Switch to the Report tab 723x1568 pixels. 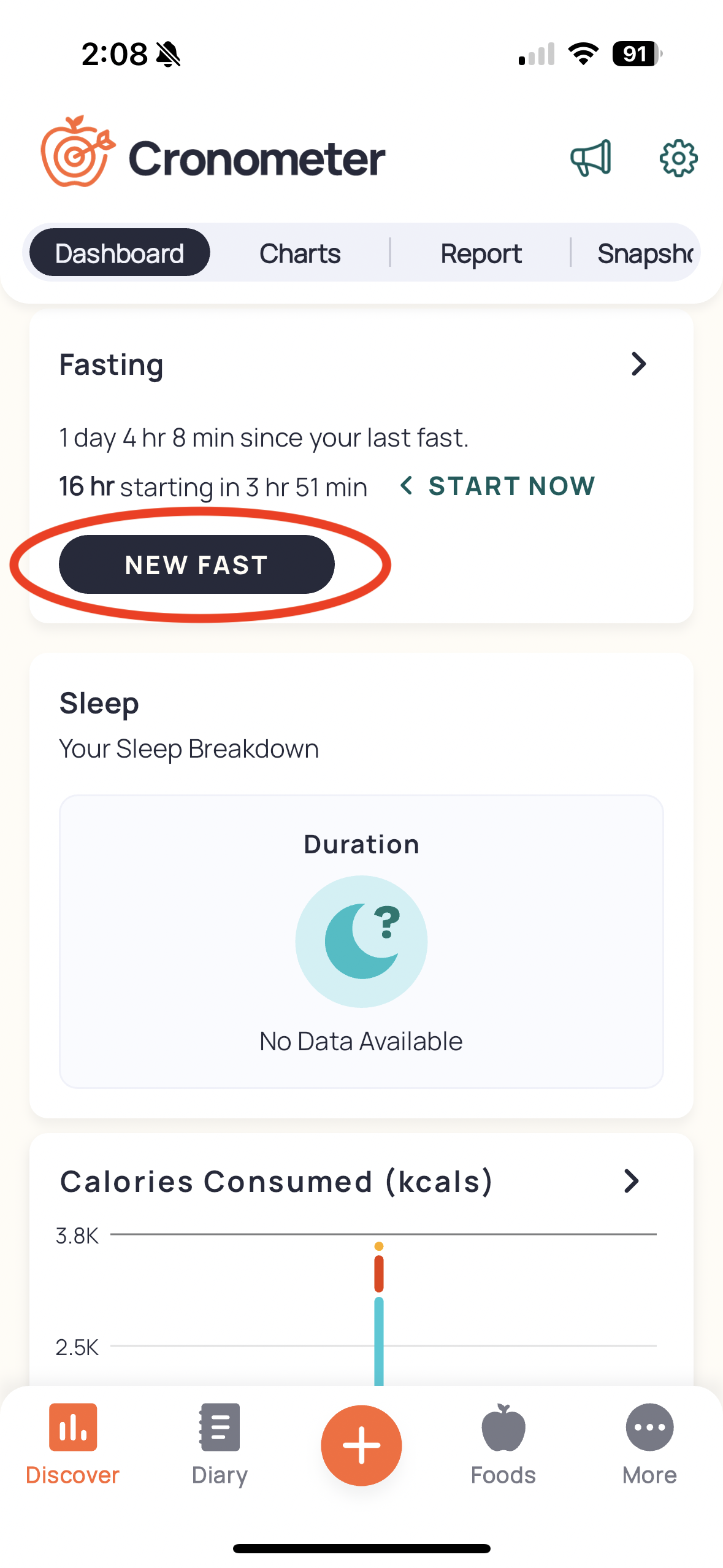pyautogui.click(x=481, y=253)
